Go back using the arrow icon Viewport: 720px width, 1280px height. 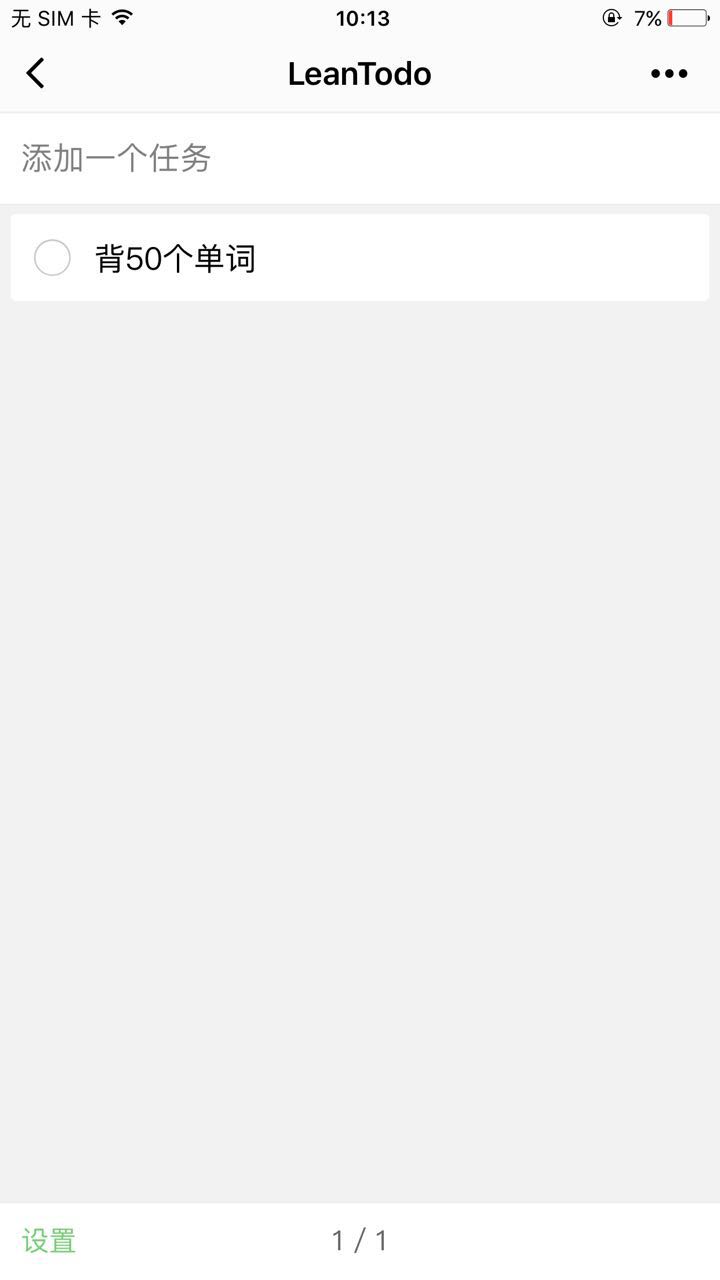[x=36, y=73]
